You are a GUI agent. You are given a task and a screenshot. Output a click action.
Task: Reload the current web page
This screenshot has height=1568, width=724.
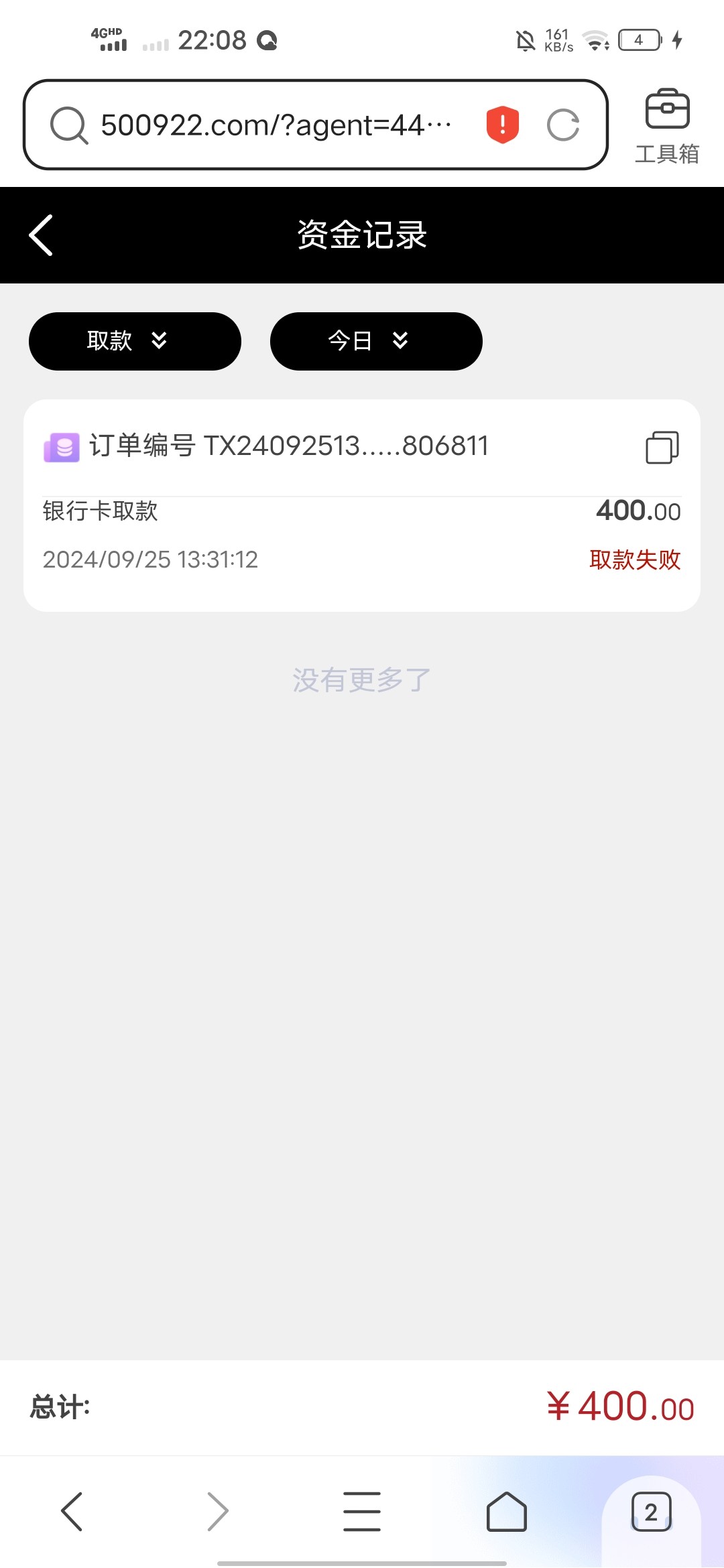(562, 125)
